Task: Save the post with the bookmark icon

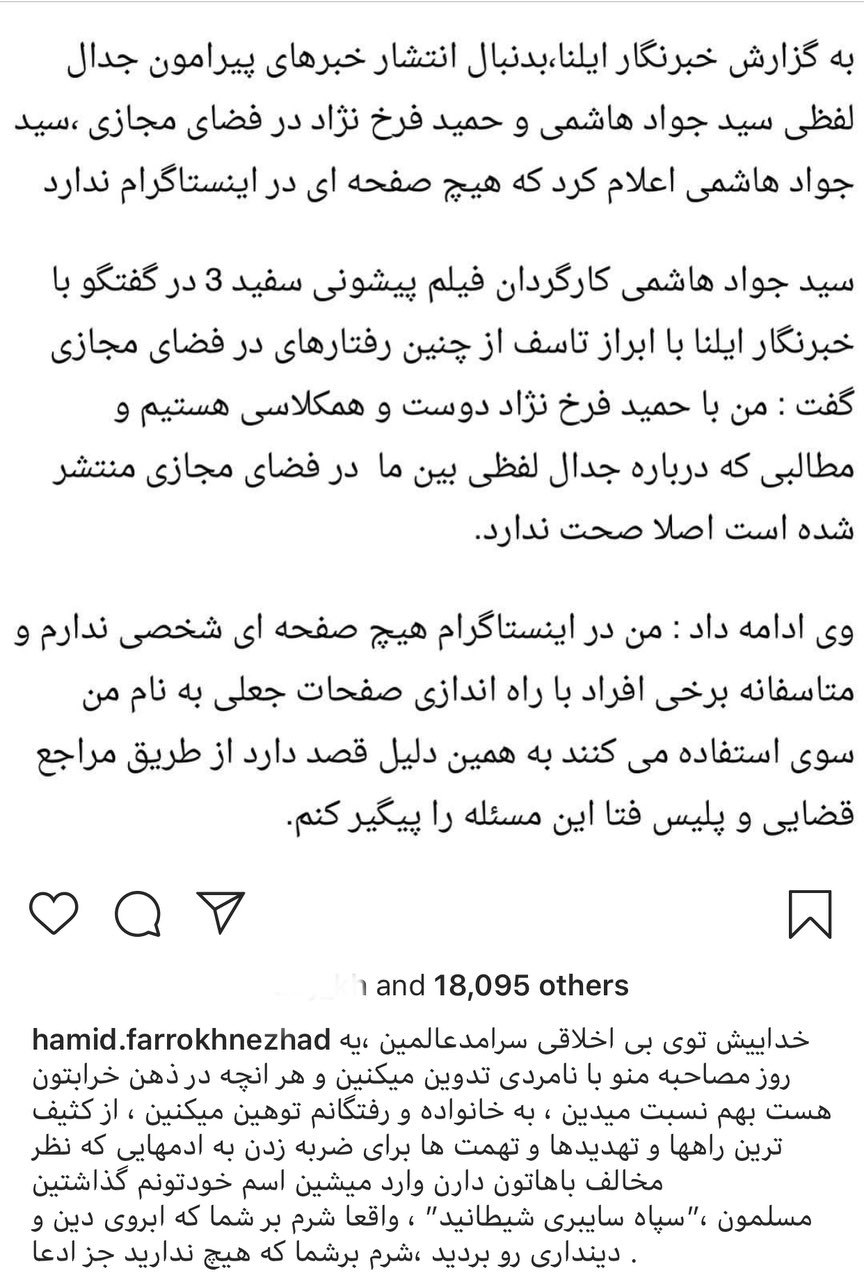Action: coord(808,912)
